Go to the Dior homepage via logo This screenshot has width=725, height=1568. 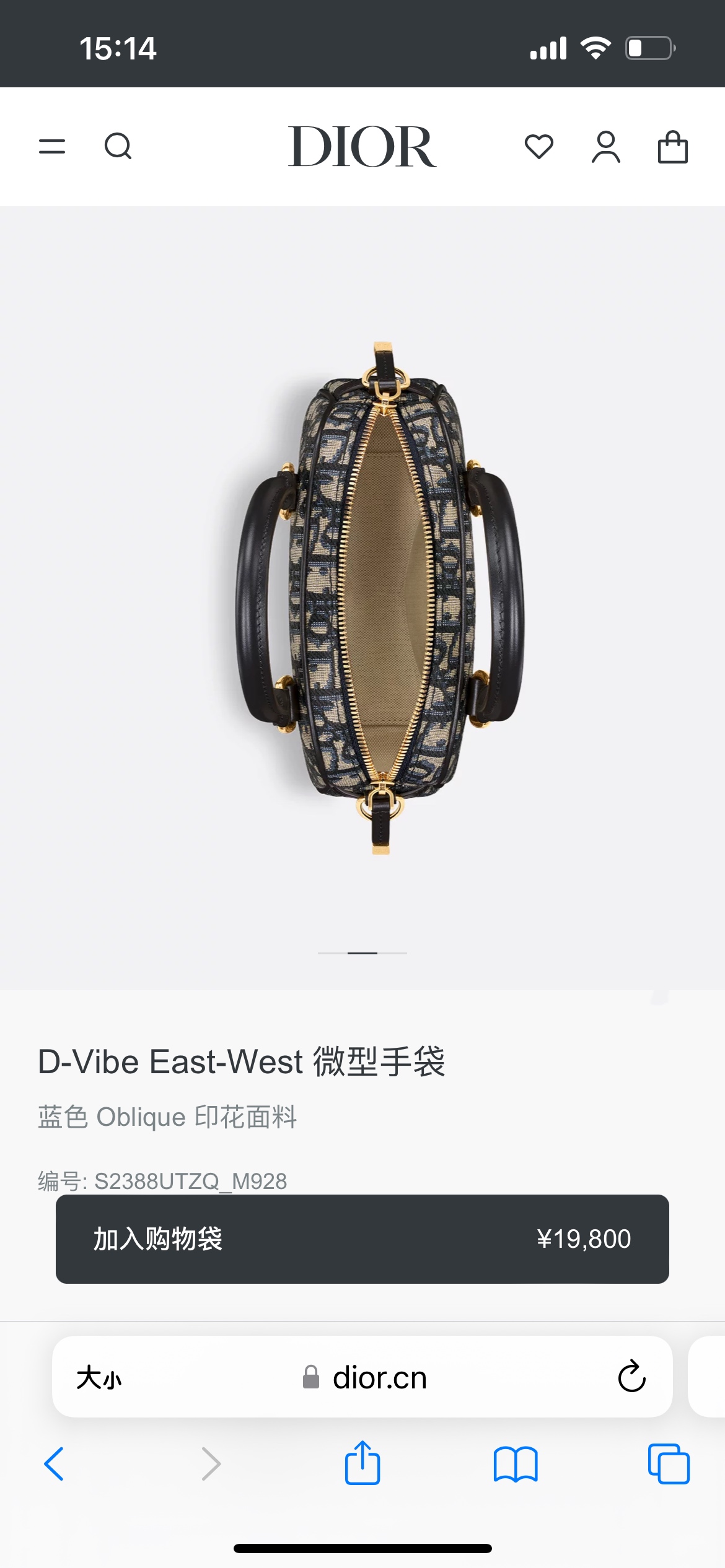click(x=362, y=147)
